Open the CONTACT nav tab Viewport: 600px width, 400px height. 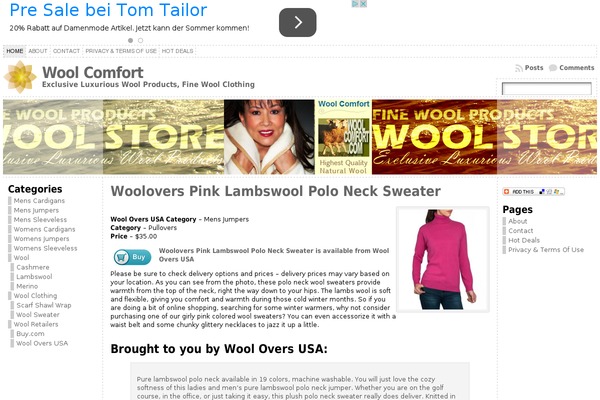point(66,50)
